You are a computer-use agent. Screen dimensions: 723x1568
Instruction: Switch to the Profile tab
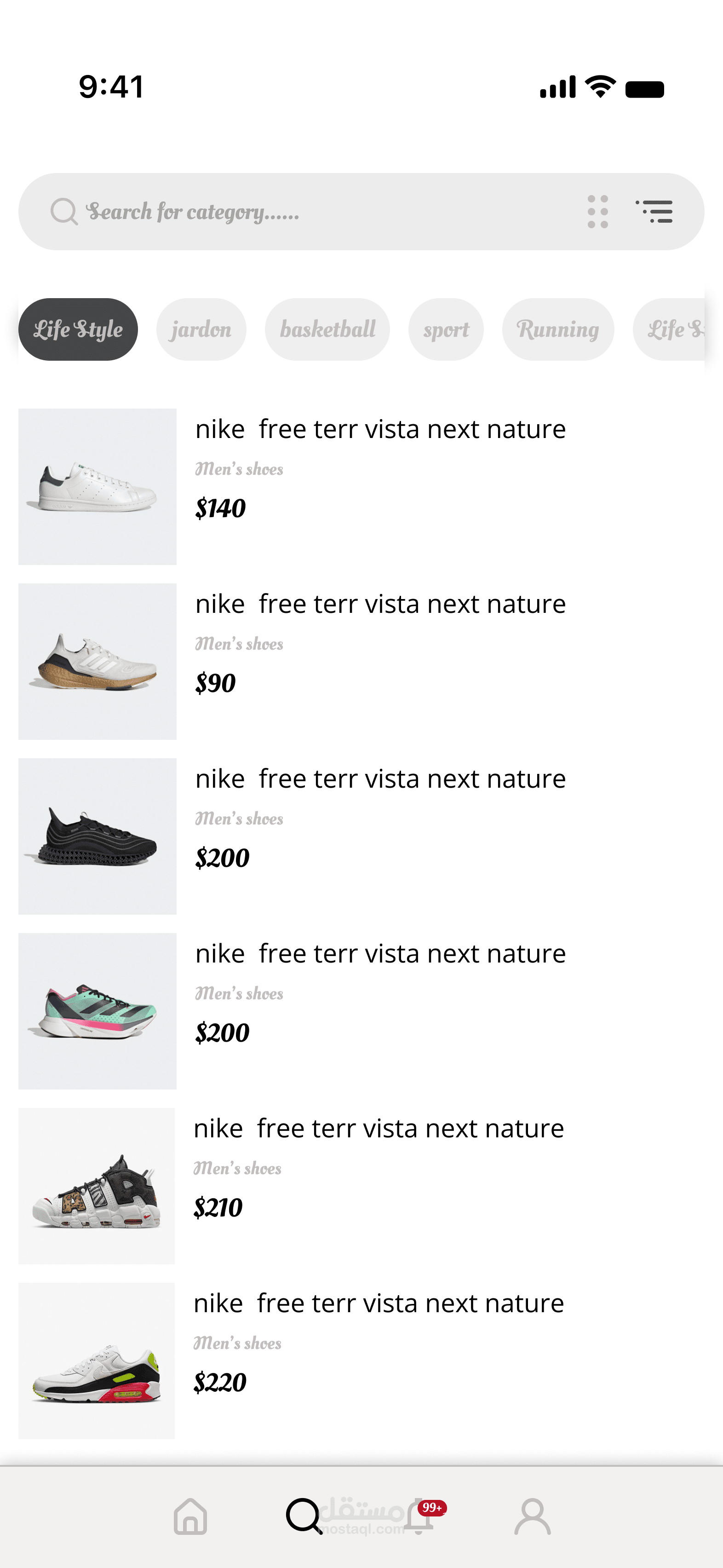[x=533, y=1516]
